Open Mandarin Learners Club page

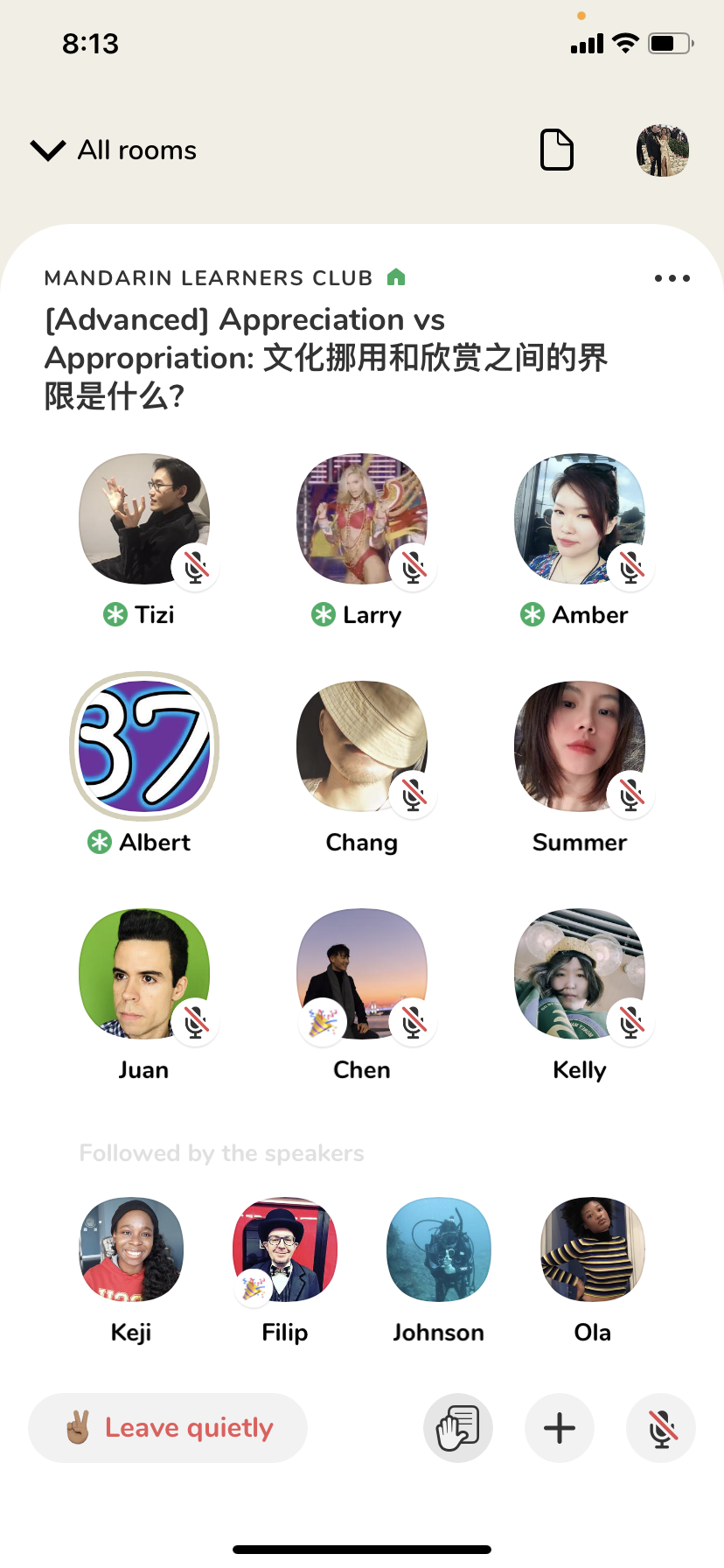[x=210, y=278]
